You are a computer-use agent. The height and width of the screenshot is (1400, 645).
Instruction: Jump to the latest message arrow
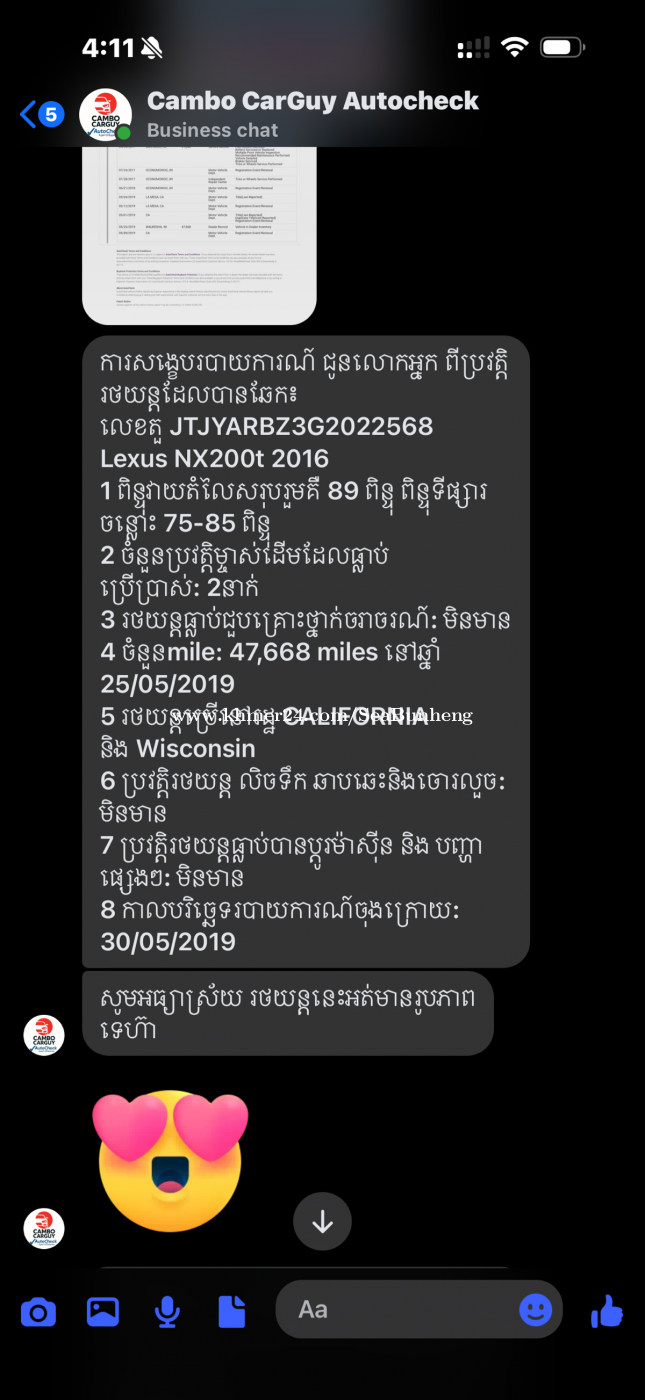click(322, 1221)
